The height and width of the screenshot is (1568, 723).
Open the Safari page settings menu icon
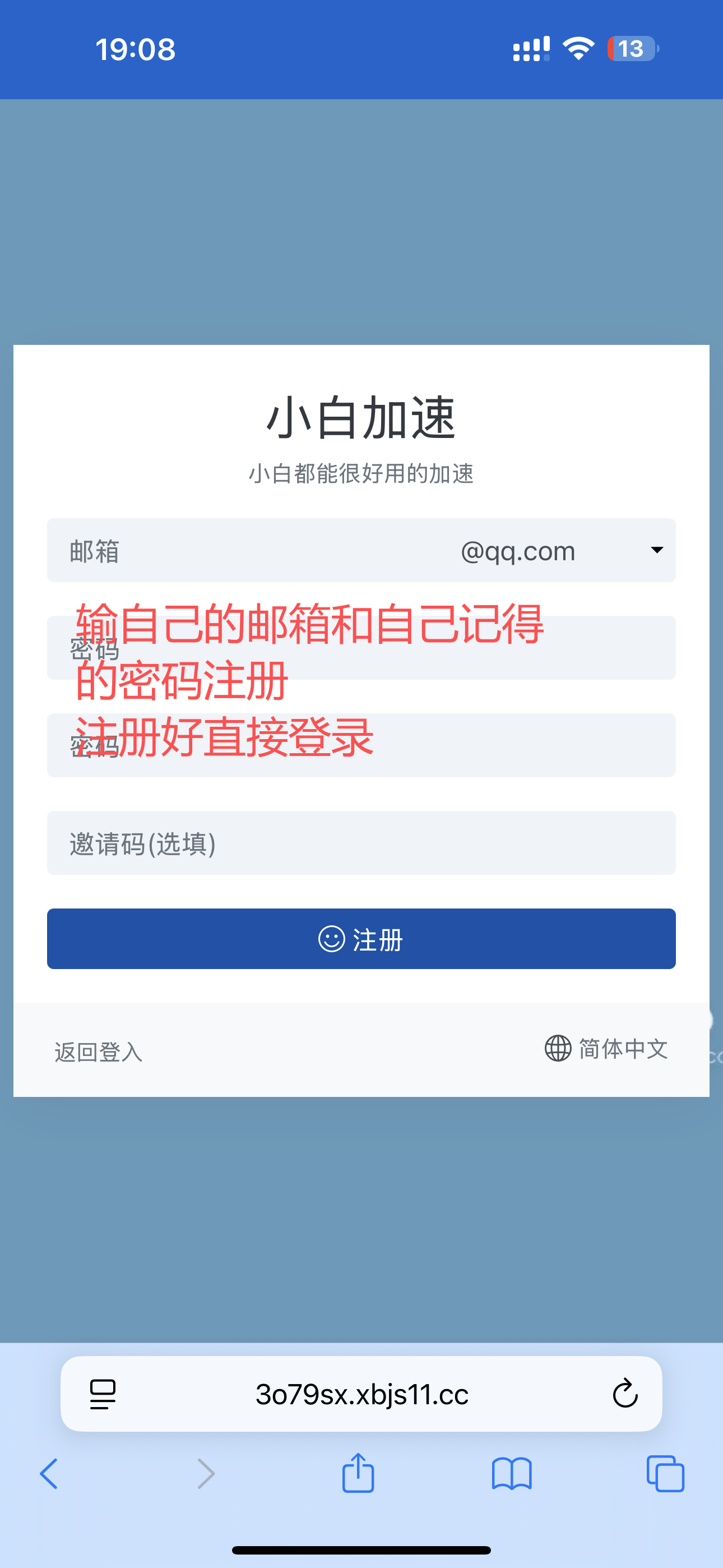(102, 1394)
